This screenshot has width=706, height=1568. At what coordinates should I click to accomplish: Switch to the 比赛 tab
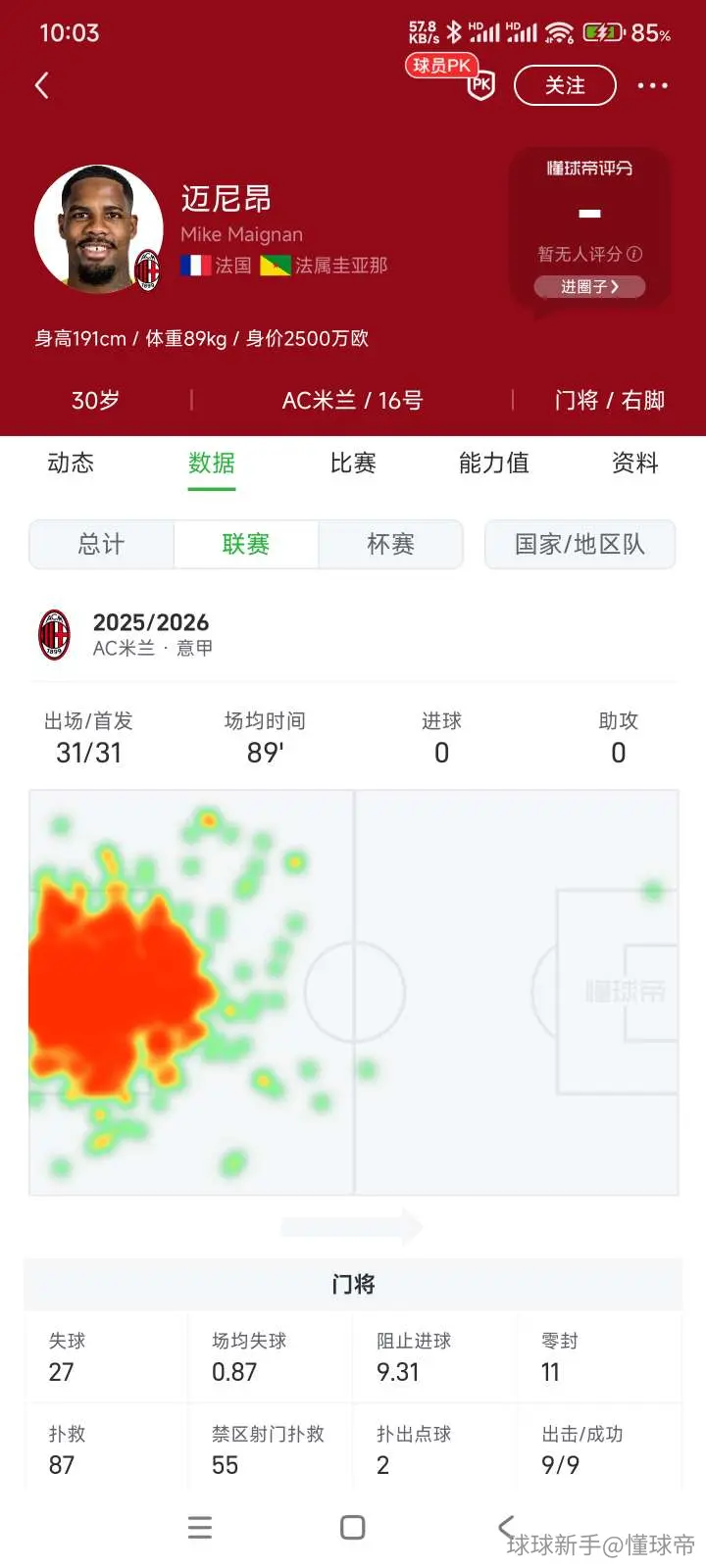point(353,463)
